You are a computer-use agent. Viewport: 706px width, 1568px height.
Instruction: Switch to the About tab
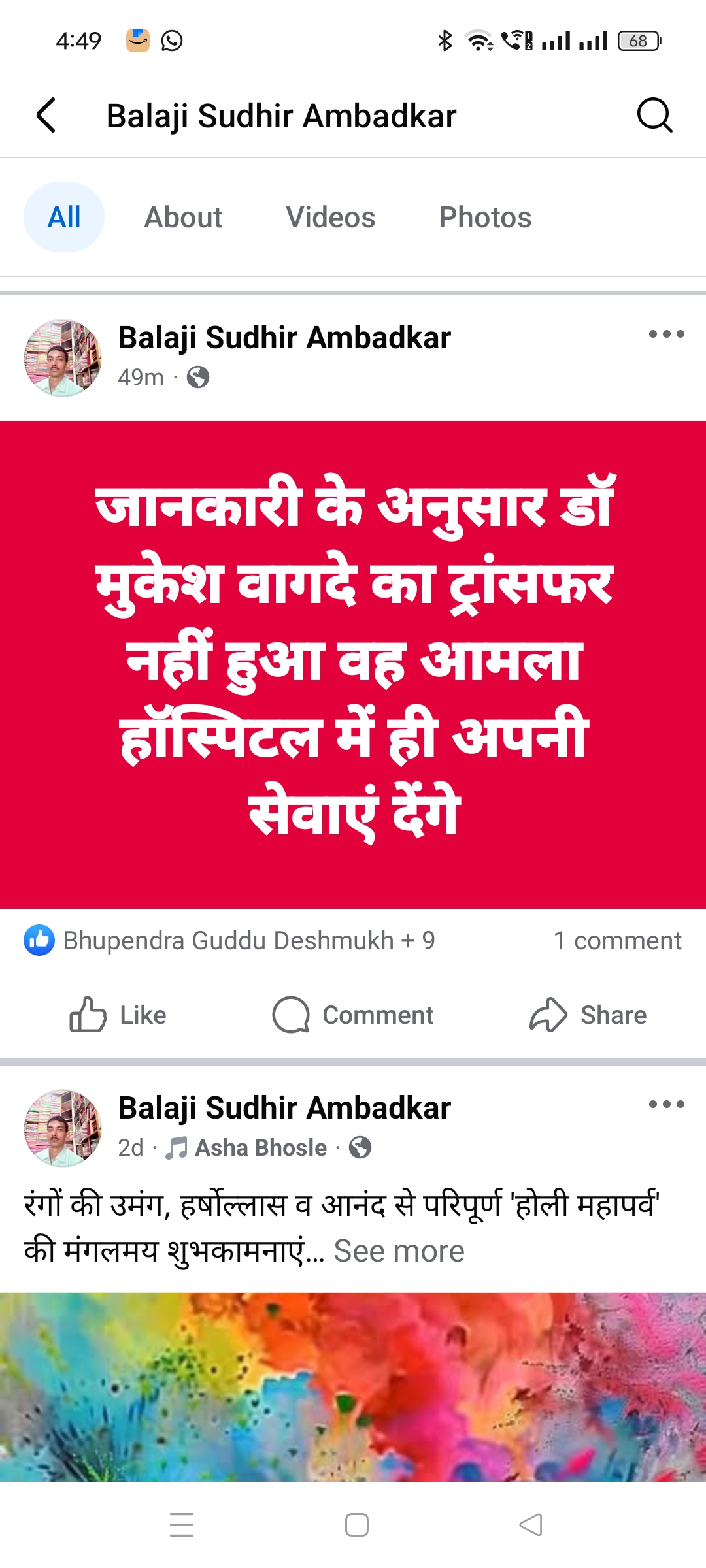click(x=183, y=218)
